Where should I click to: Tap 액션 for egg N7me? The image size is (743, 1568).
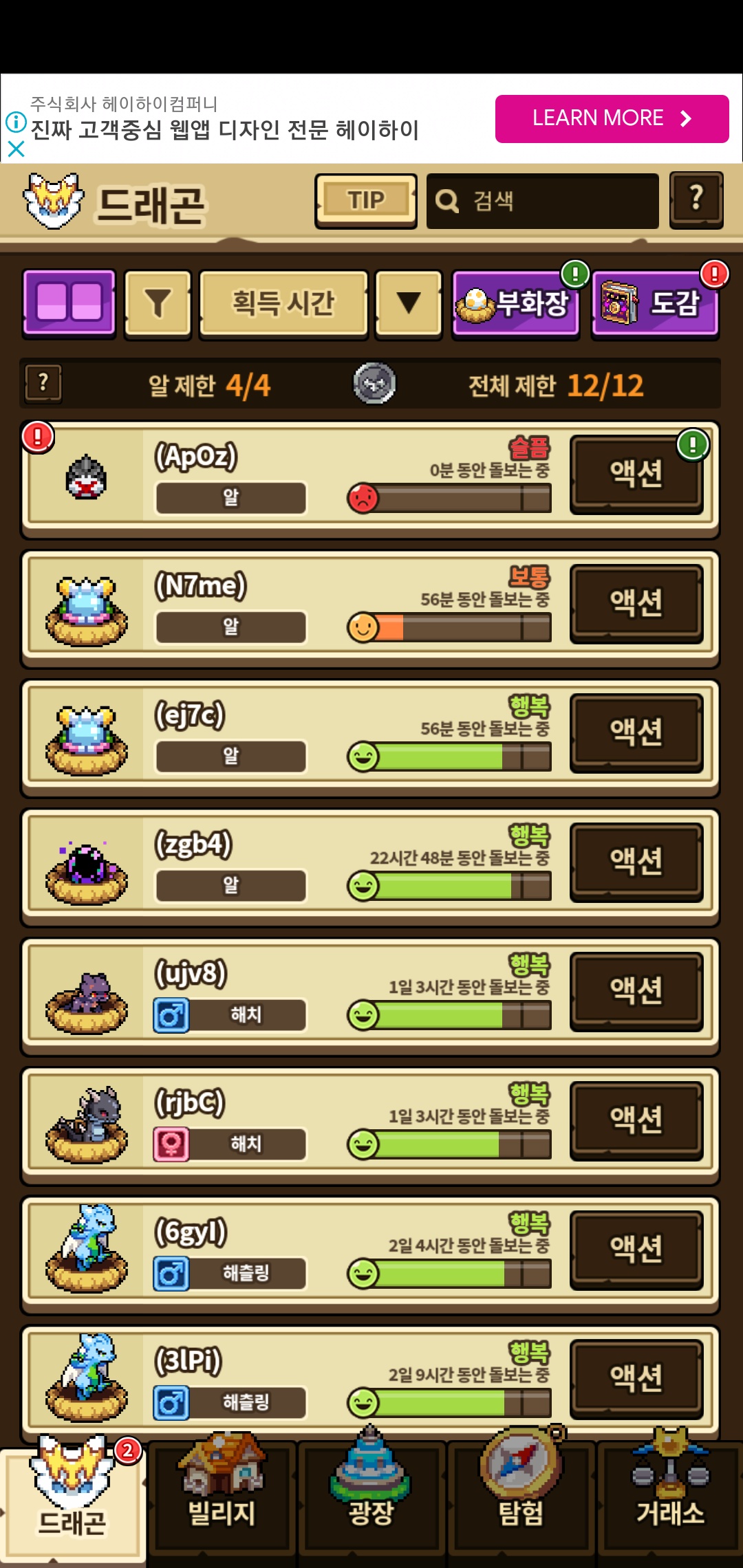click(x=636, y=603)
